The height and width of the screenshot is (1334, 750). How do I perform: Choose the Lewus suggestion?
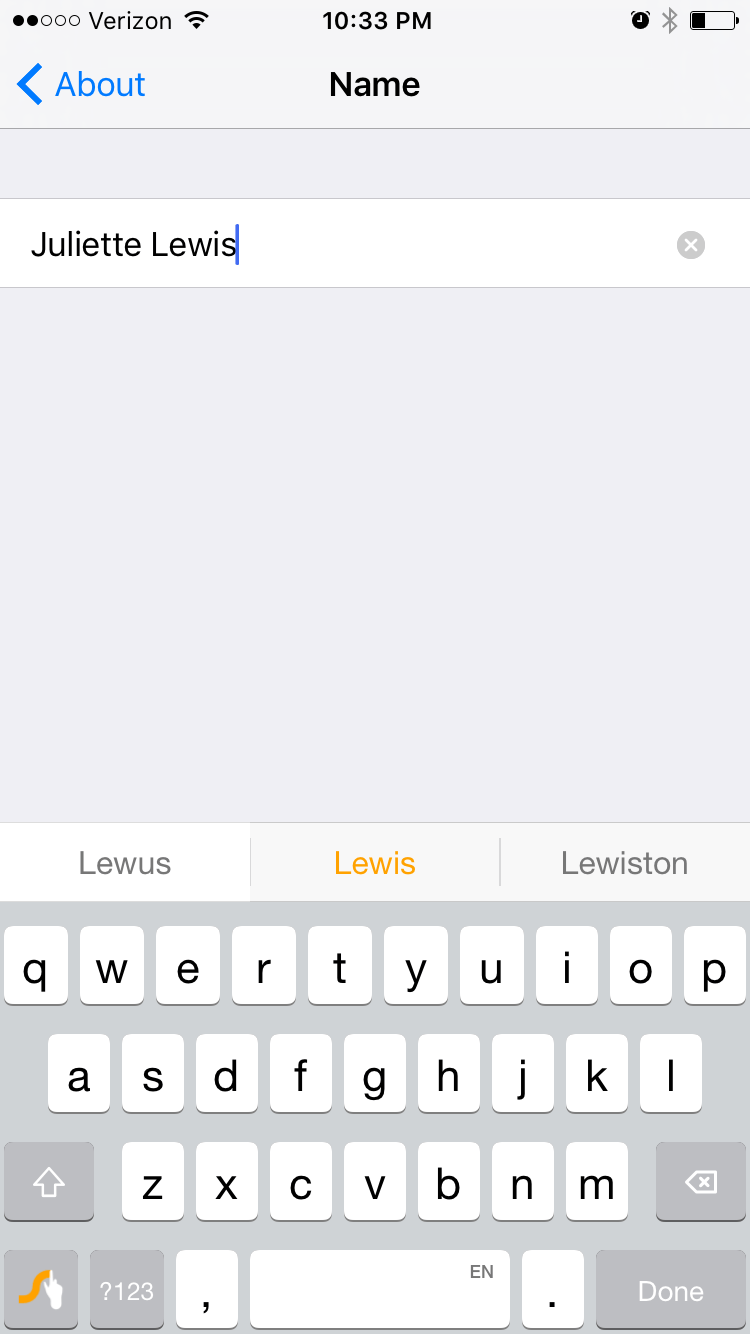tap(125, 863)
